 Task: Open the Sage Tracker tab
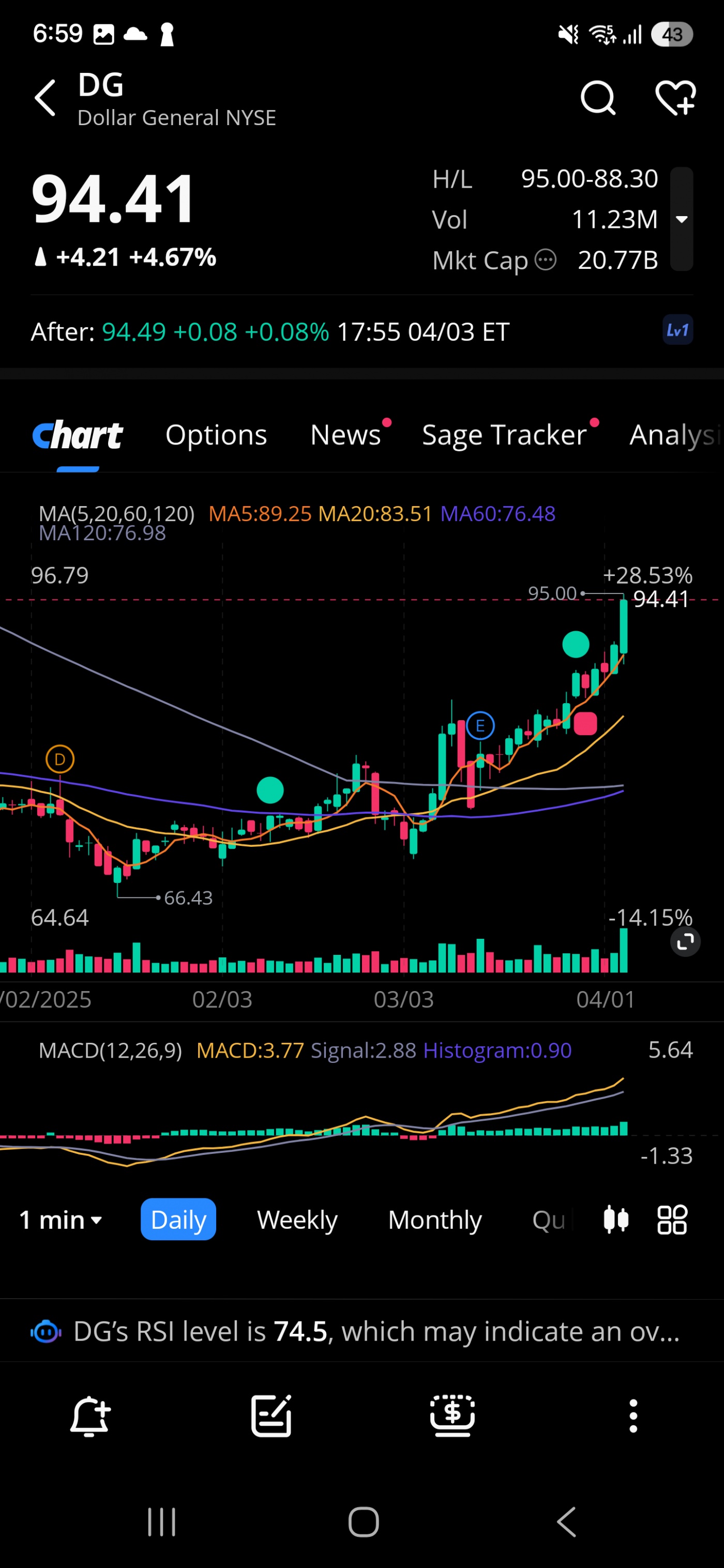point(504,435)
